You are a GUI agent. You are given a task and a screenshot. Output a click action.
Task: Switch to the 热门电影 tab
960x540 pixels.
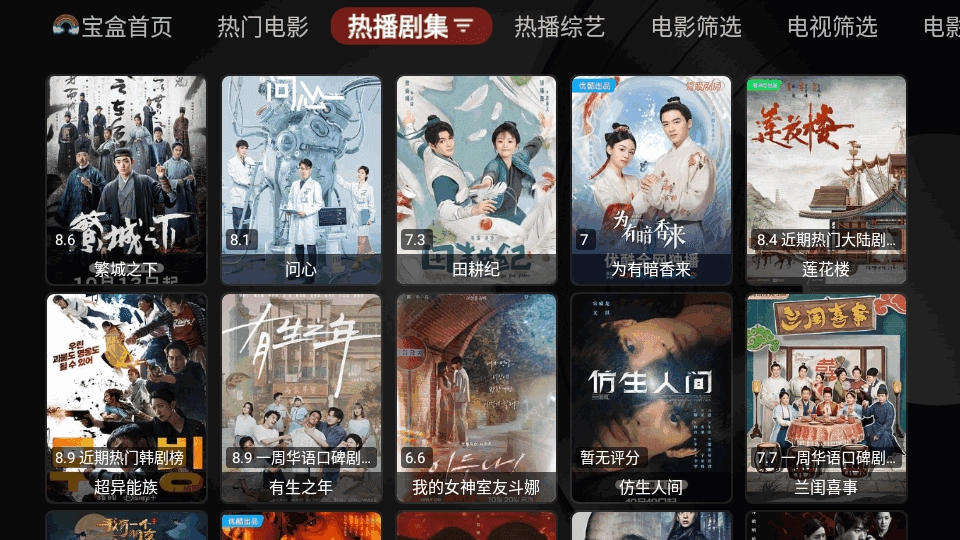click(263, 27)
